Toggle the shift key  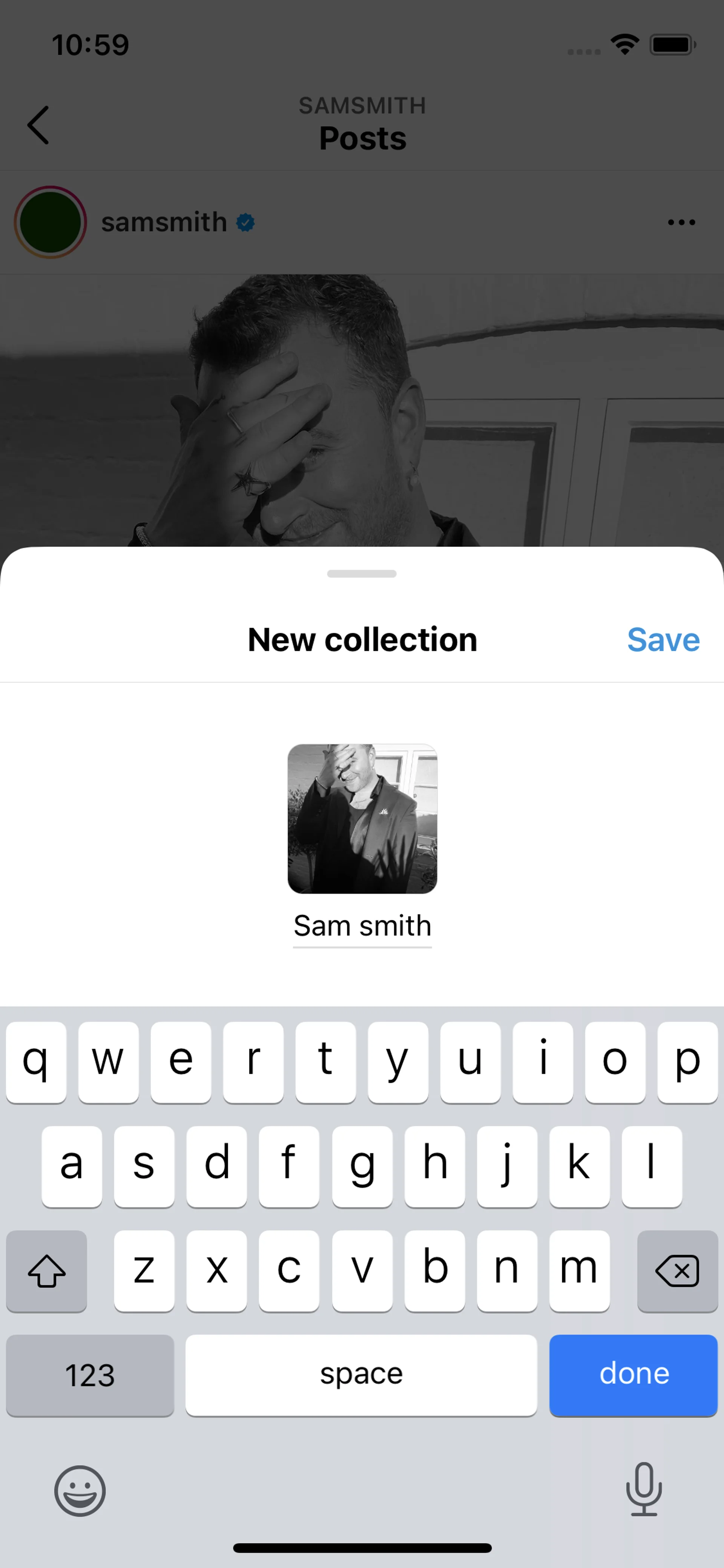[46, 1271]
